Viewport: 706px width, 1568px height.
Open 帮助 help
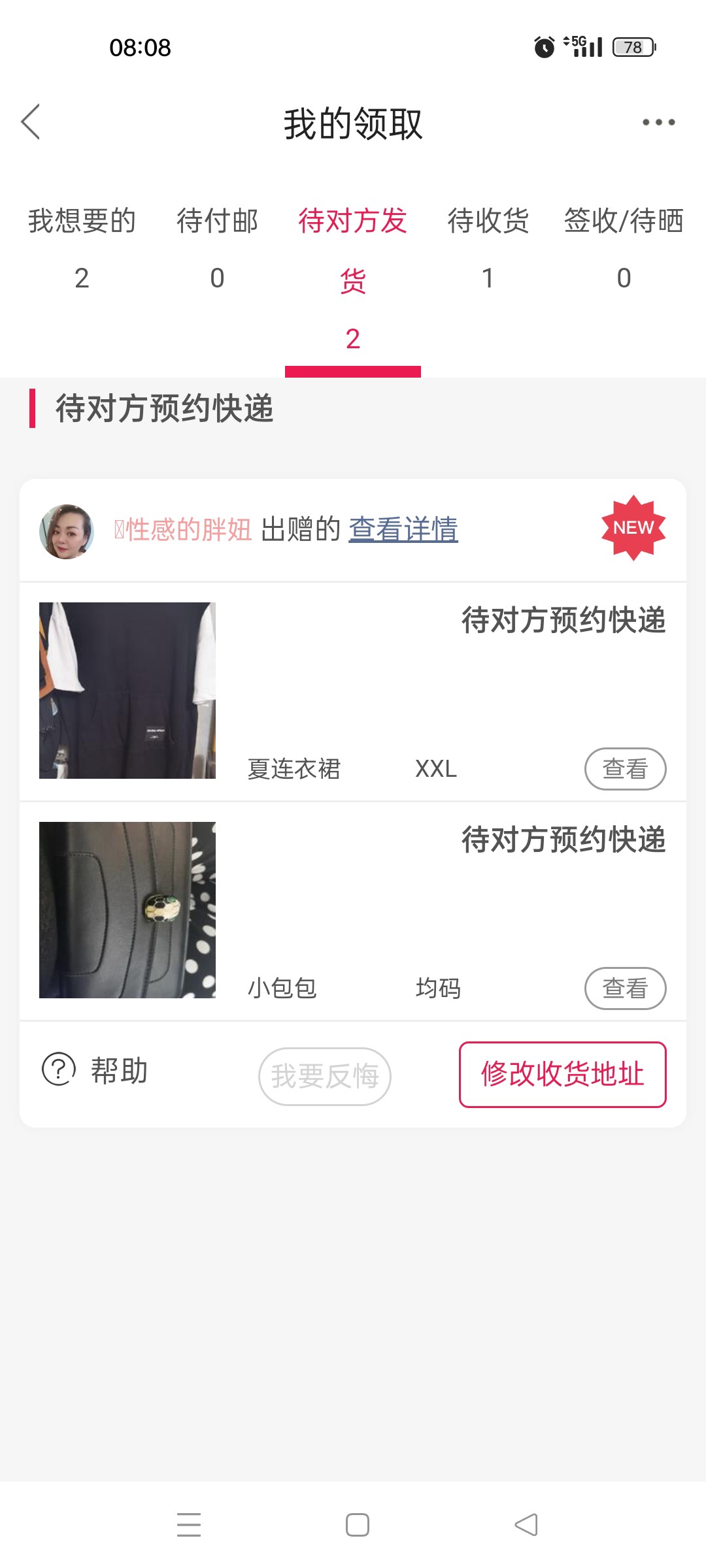95,1071
